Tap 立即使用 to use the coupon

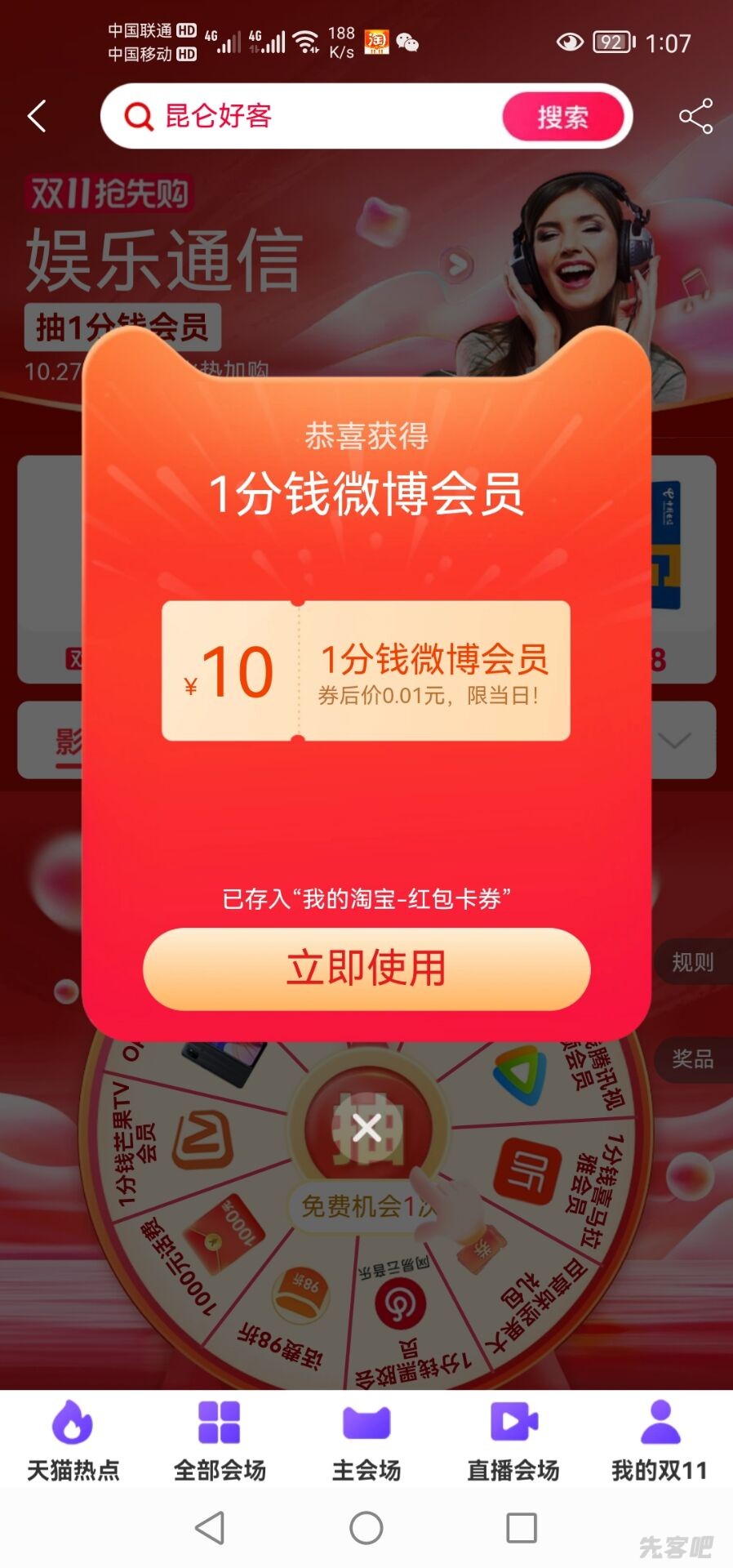(366, 969)
